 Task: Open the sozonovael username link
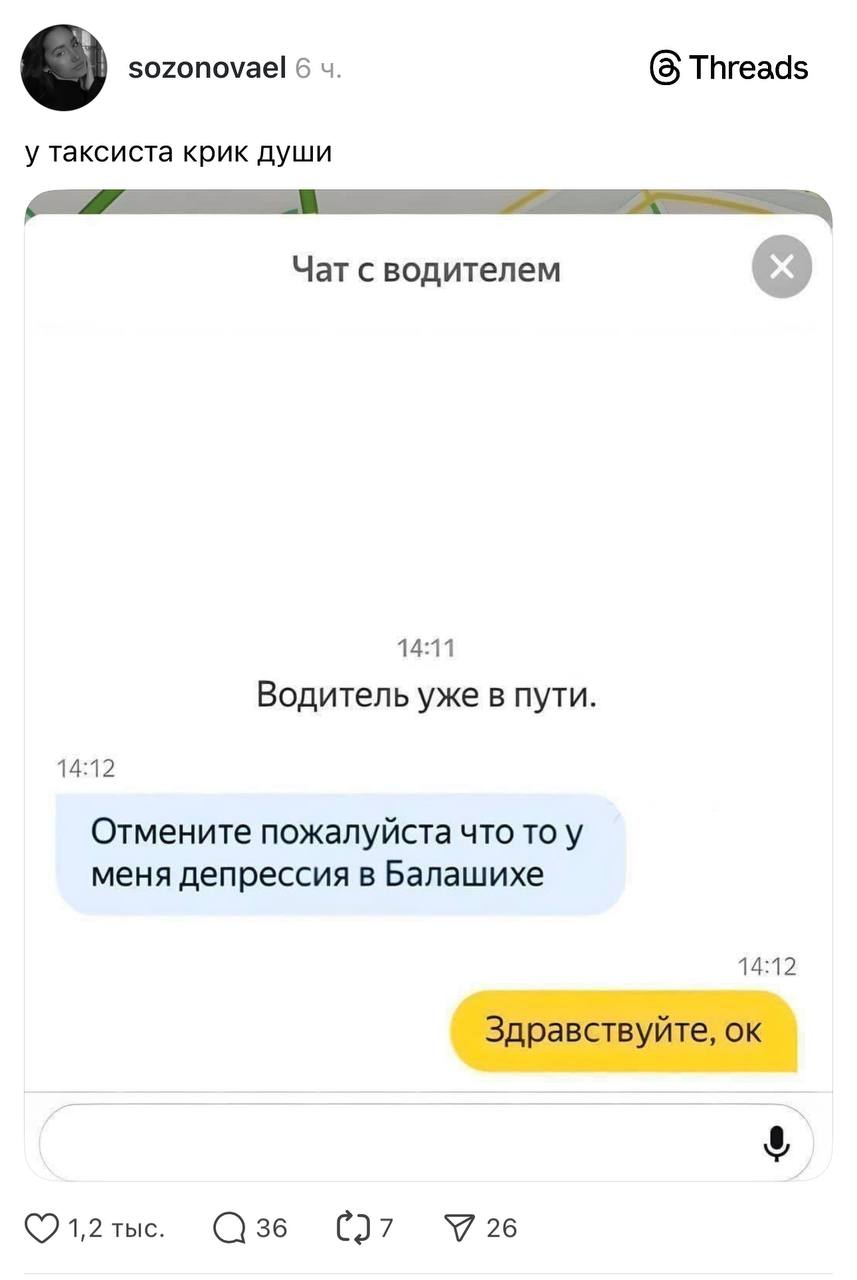208,68
